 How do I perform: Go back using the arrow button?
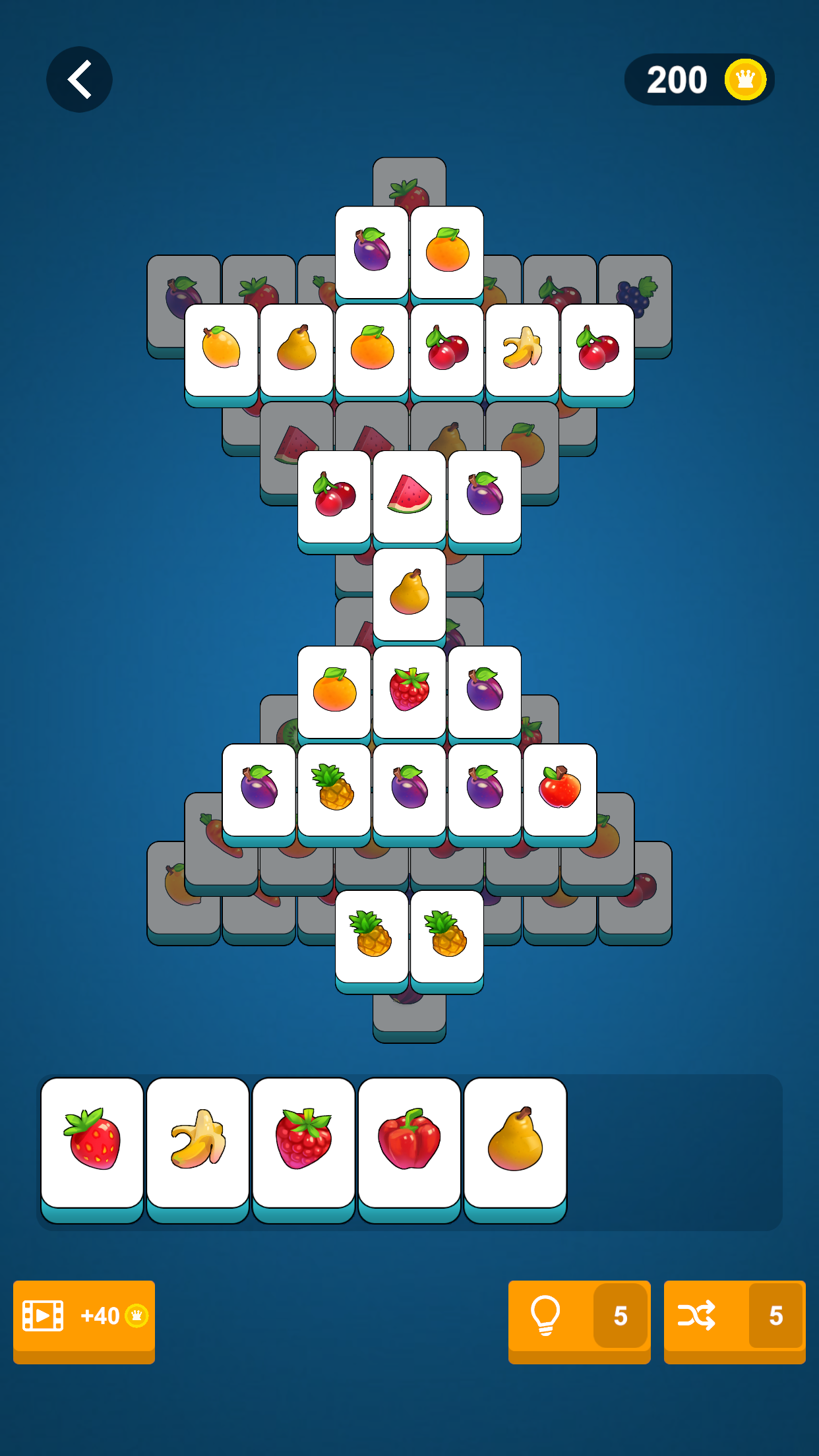coord(79,78)
